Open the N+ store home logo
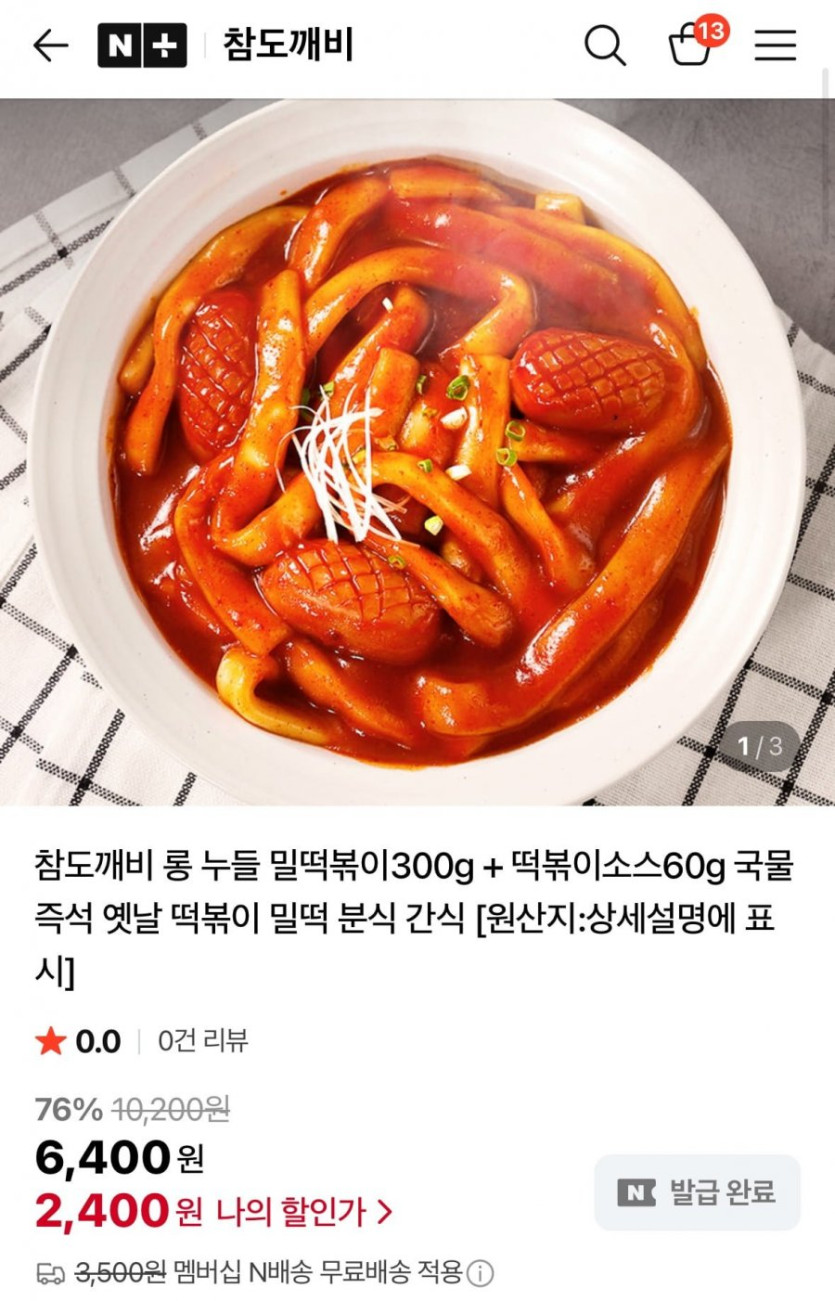 (142, 46)
